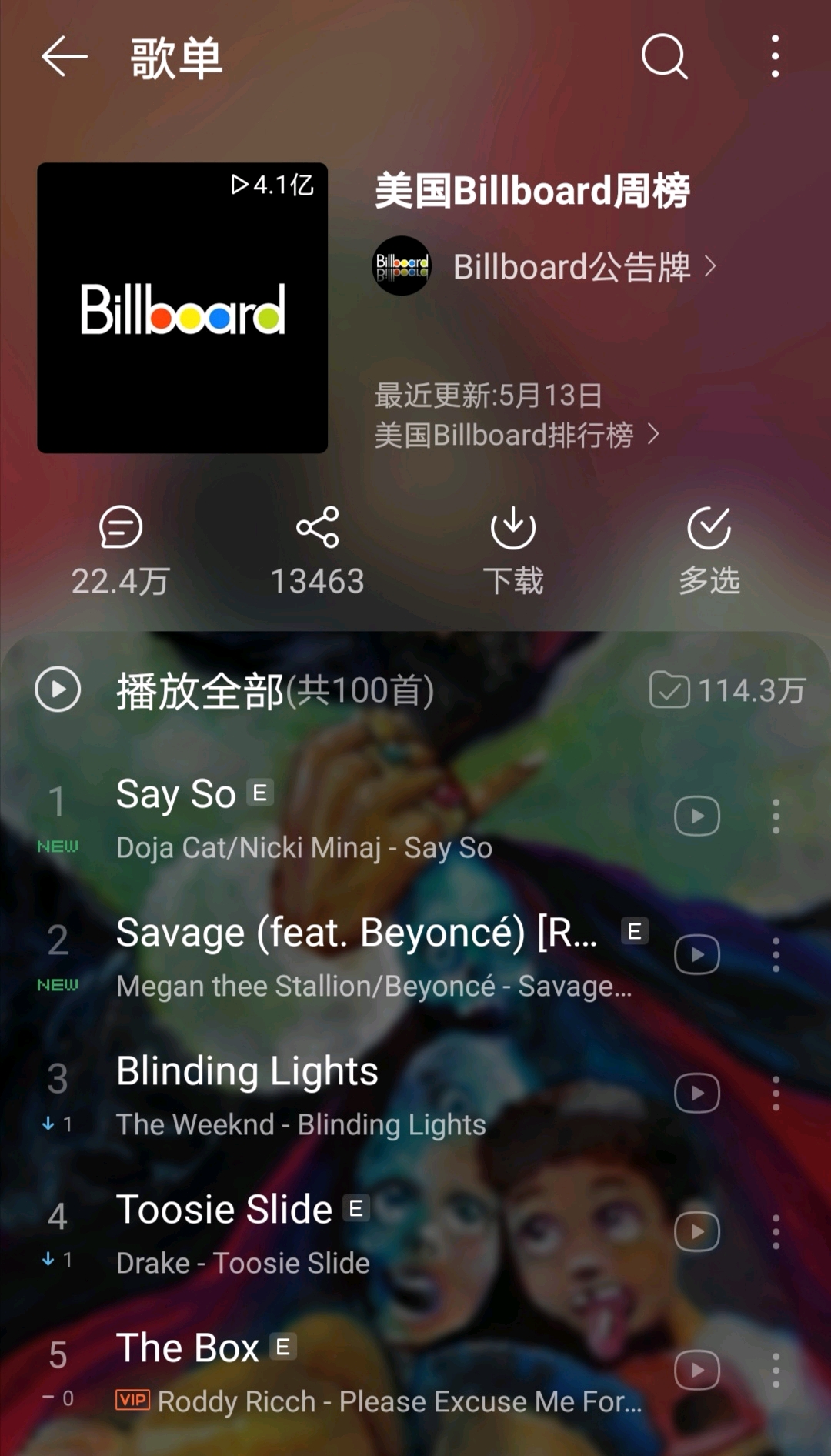The height and width of the screenshot is (1456, 831).
Task: Open the 美国Billboard排行榜 link
Action: coord(516,435)
